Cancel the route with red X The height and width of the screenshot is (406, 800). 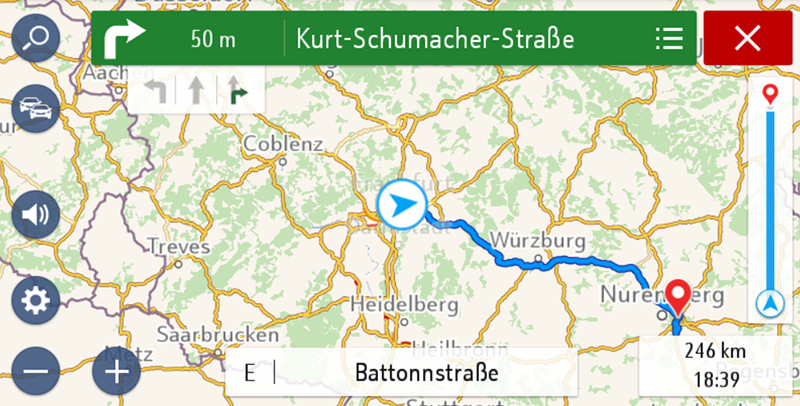[747, 39]
